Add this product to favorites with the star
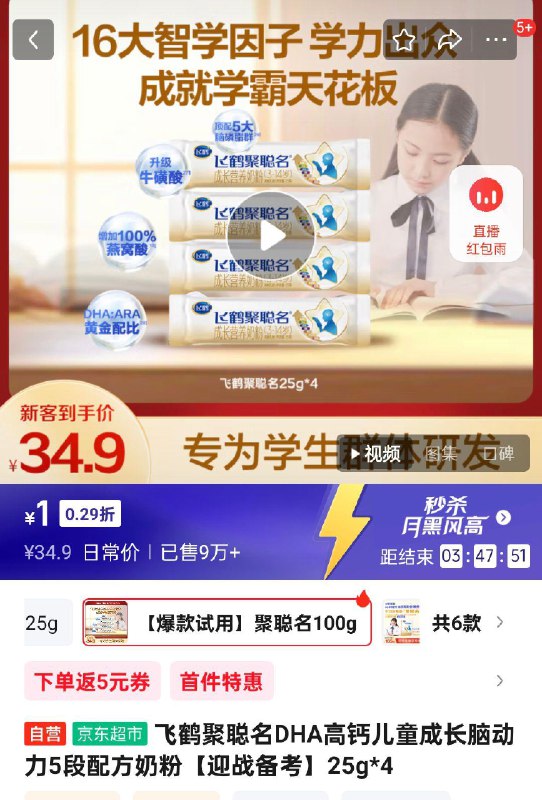 pos(404,40)
